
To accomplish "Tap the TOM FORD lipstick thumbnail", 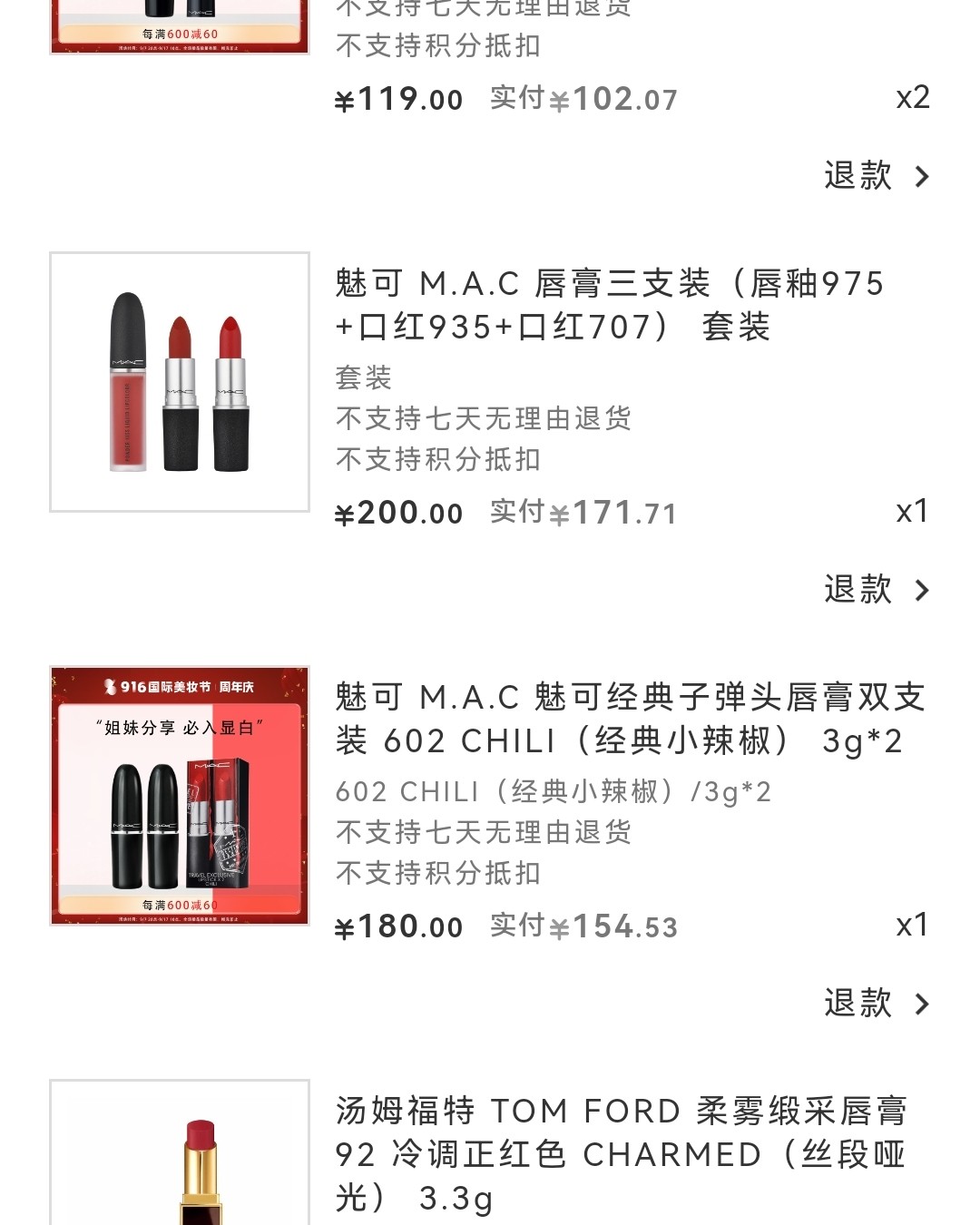I will [x=178, y=1161].
